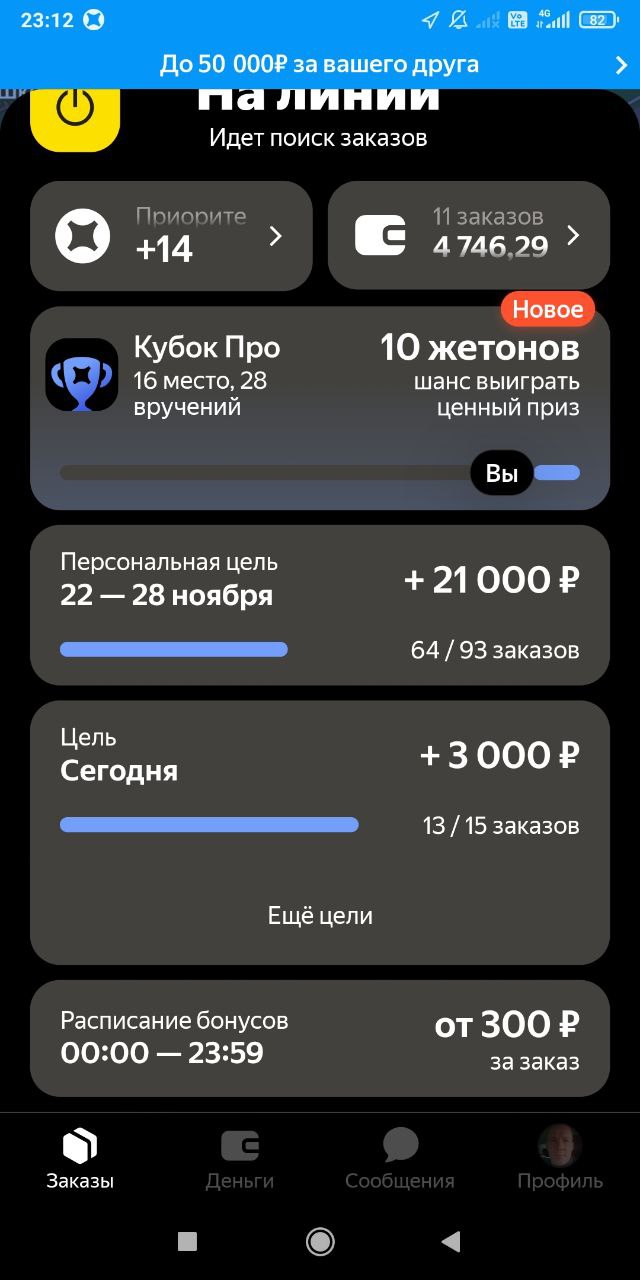
Task: Switch to the Заказы tab
Action: click(80, 1160)
